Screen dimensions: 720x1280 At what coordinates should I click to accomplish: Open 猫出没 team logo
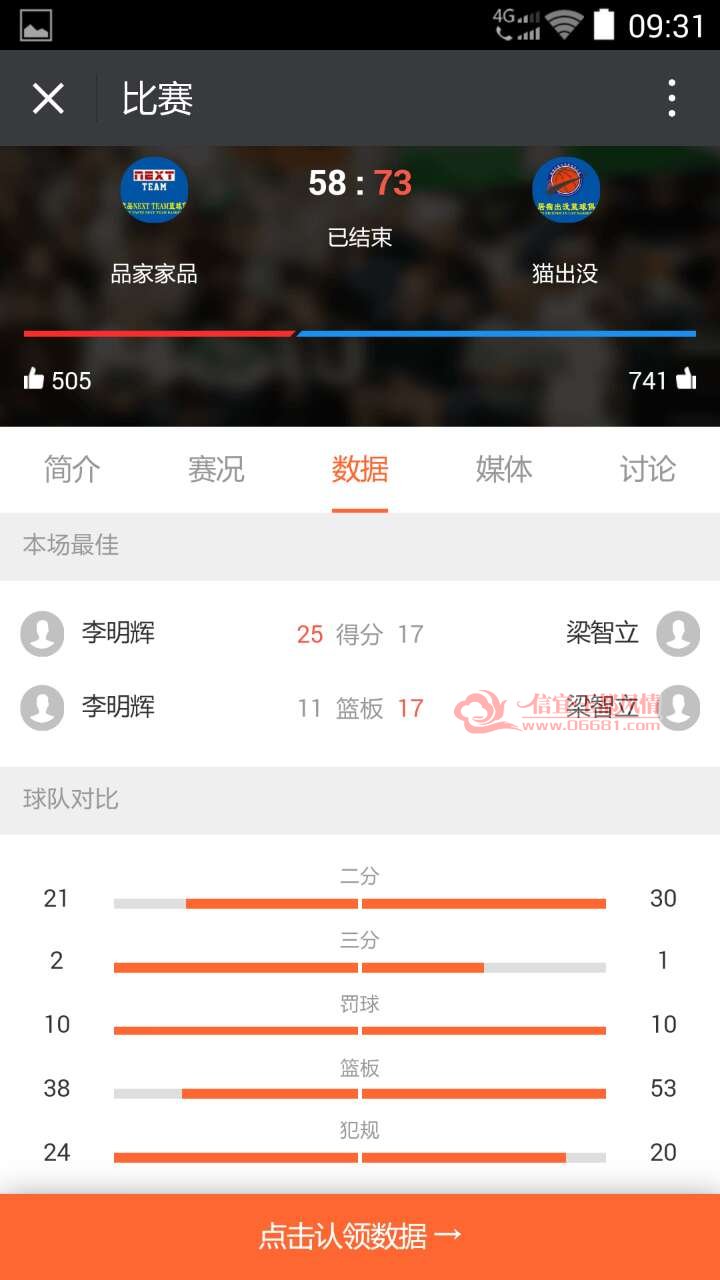coord(566,190)
